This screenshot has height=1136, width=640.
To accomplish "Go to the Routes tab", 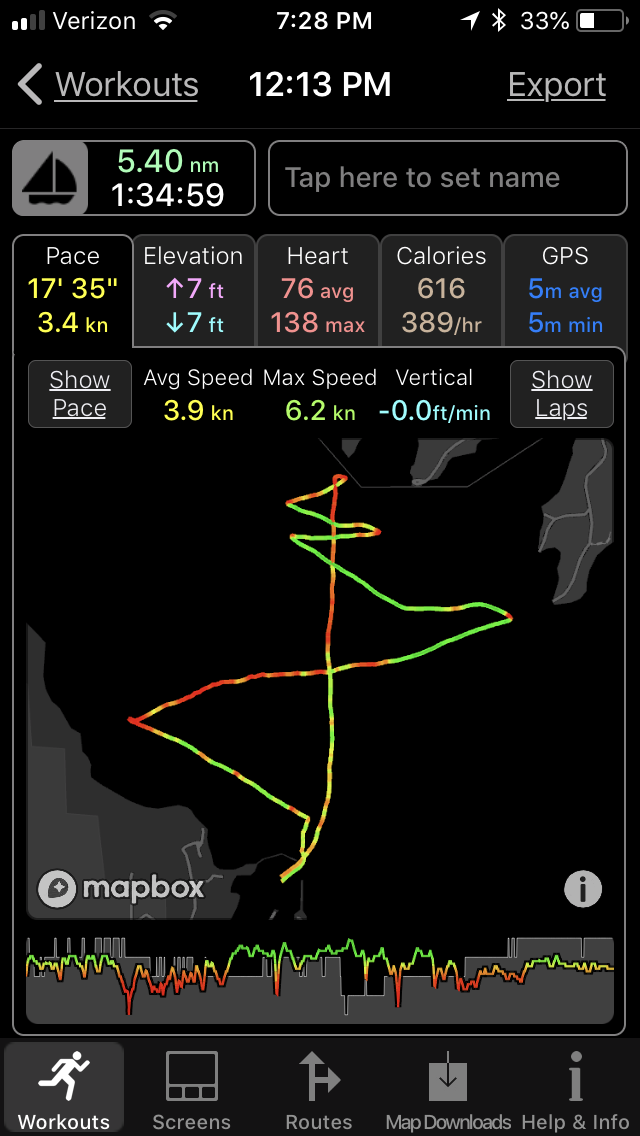I will point(319,1089).
